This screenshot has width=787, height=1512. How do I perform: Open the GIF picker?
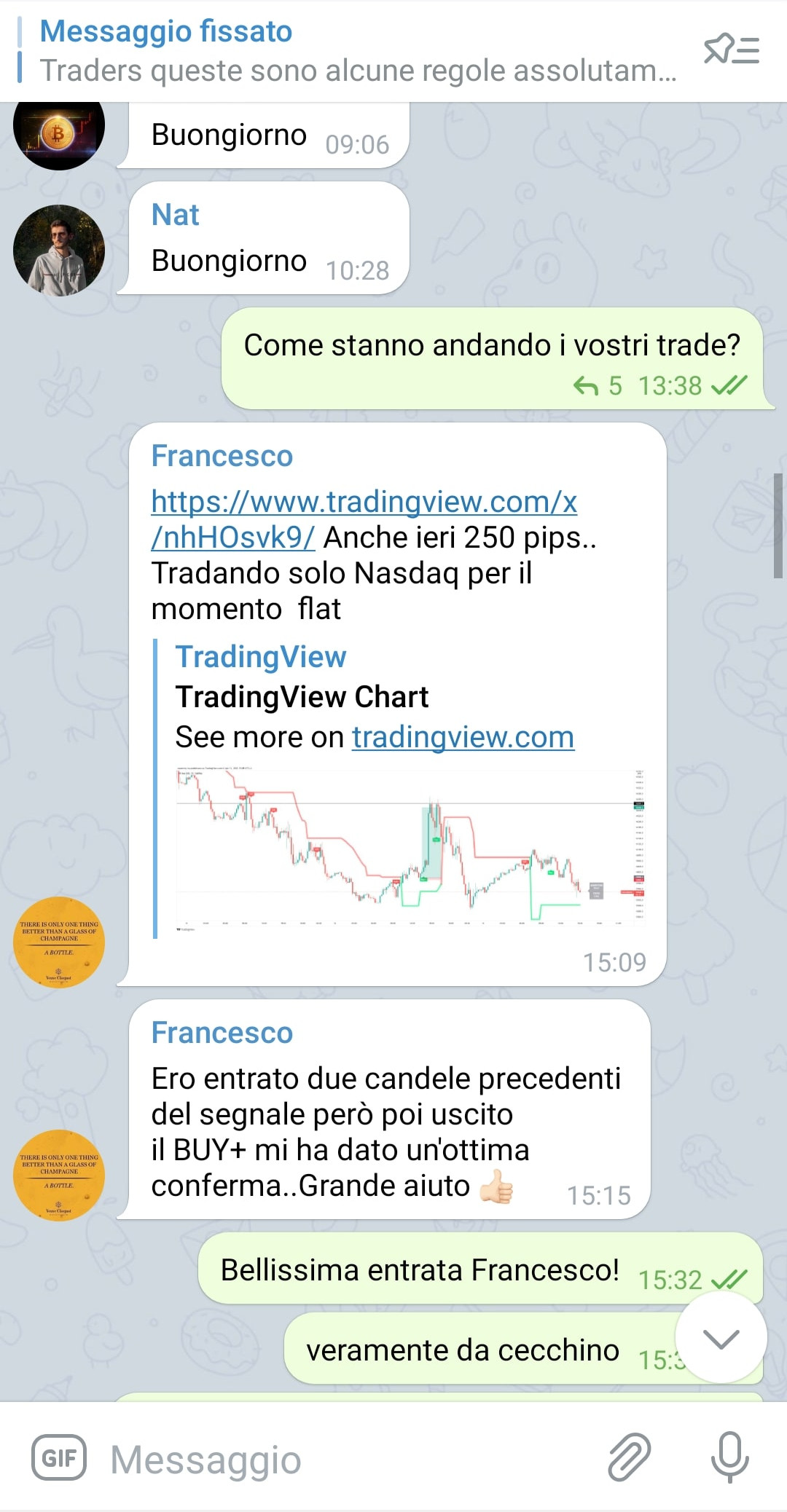59,1458
